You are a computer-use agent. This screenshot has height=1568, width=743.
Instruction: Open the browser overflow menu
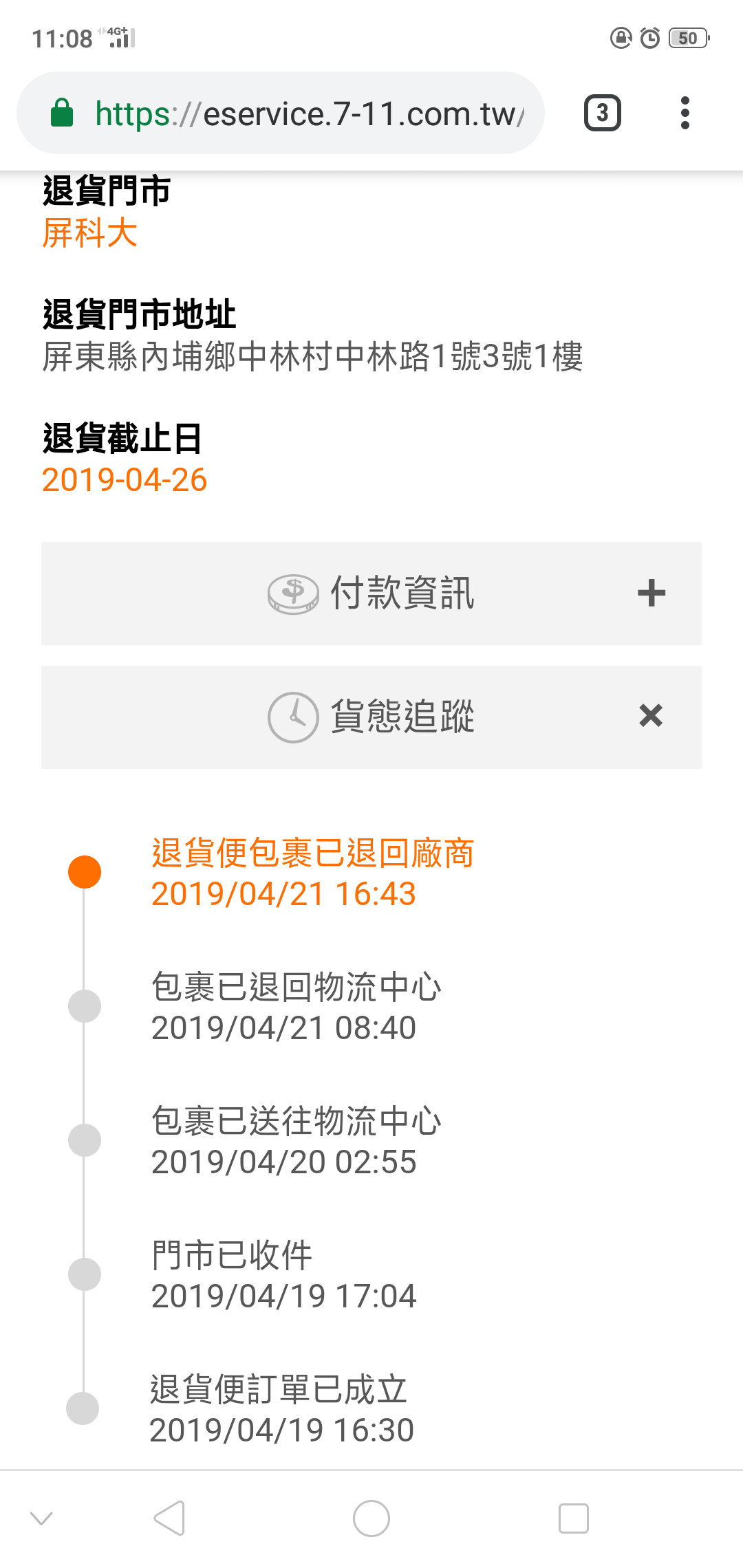coord(685,113)
